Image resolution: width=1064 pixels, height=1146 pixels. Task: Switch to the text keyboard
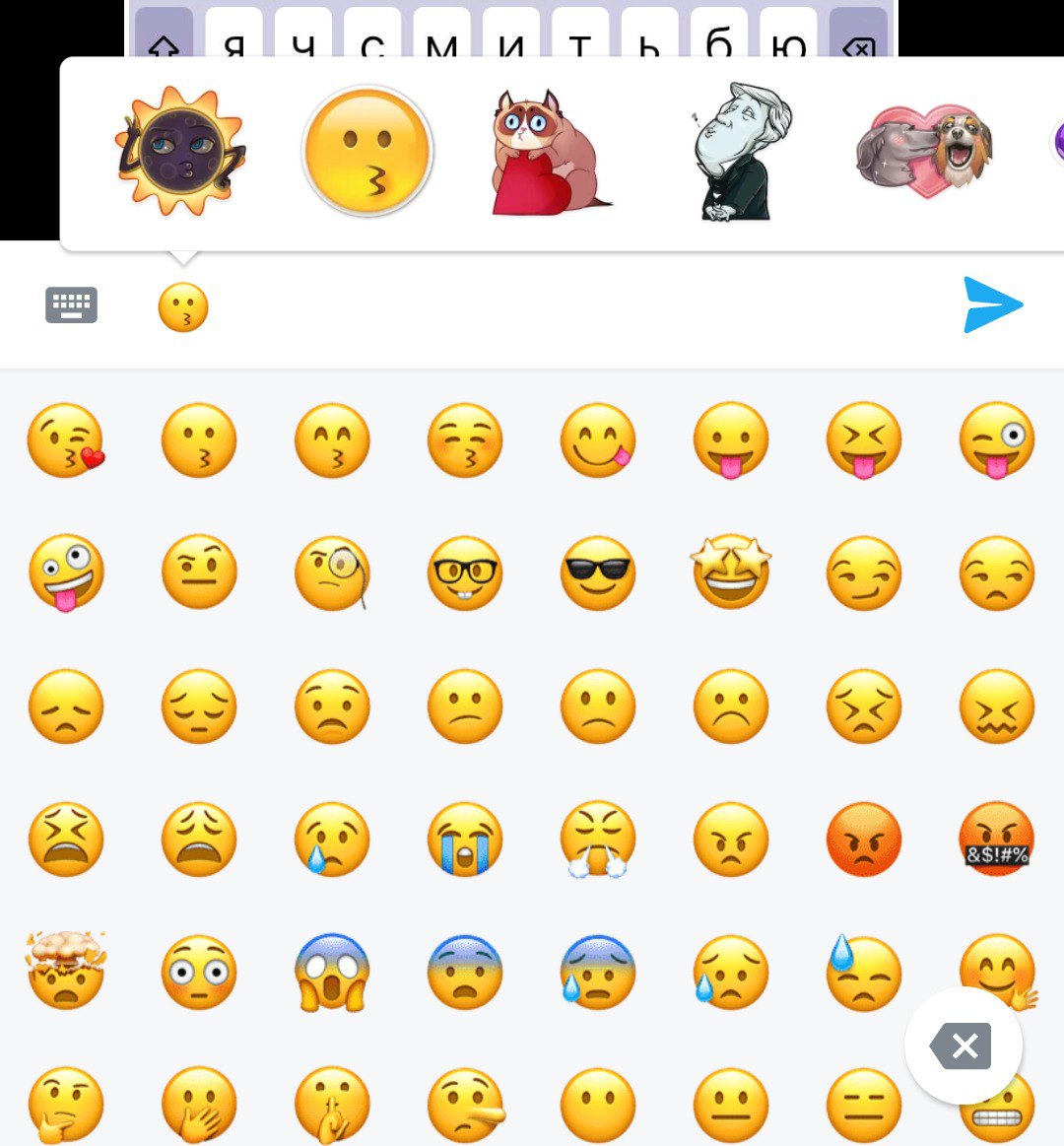pyautogui.click(x=71, y=305)
